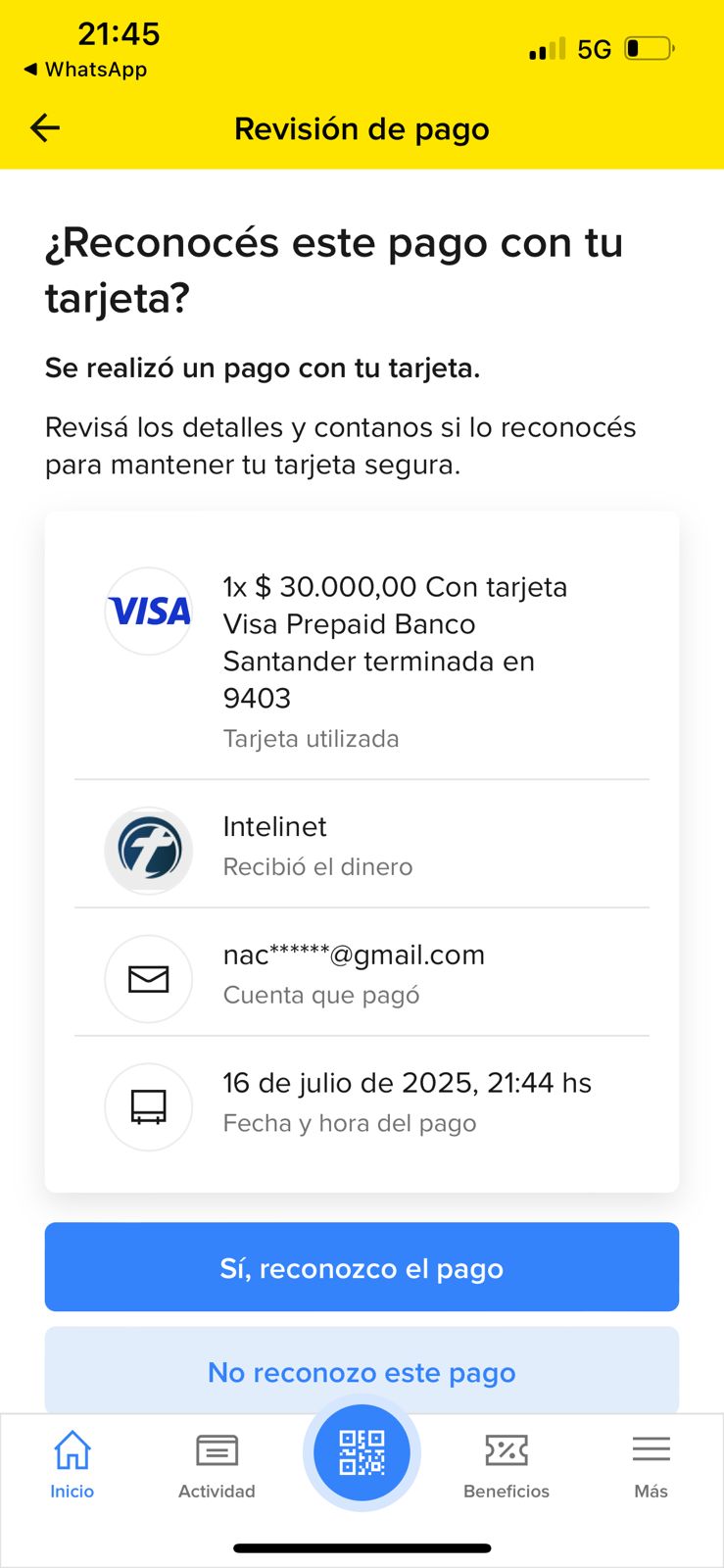724x1568 pixels.
Task: Confirm with "Sí, reconozco el pago"
Action: pyautogui.click(x=362, y=1267)
